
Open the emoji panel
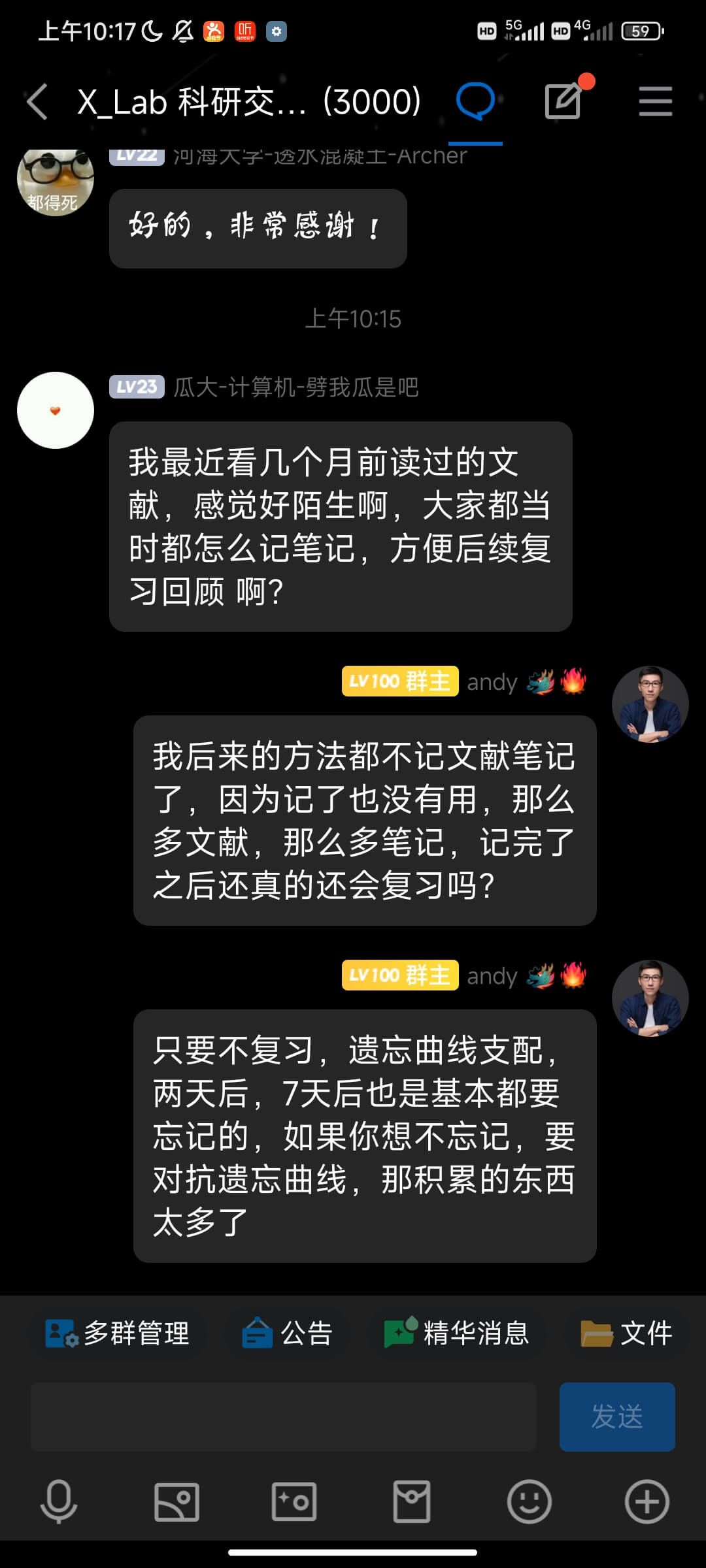[529, 1501]
